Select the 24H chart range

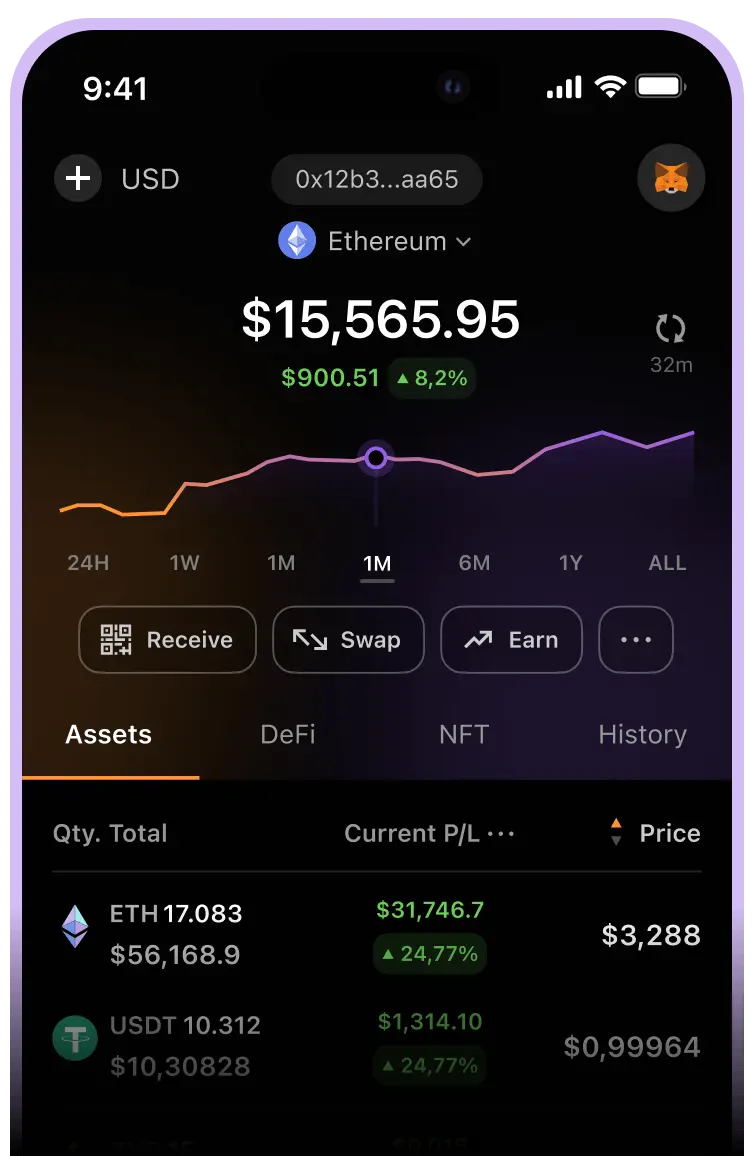click(x=88, y=563)
